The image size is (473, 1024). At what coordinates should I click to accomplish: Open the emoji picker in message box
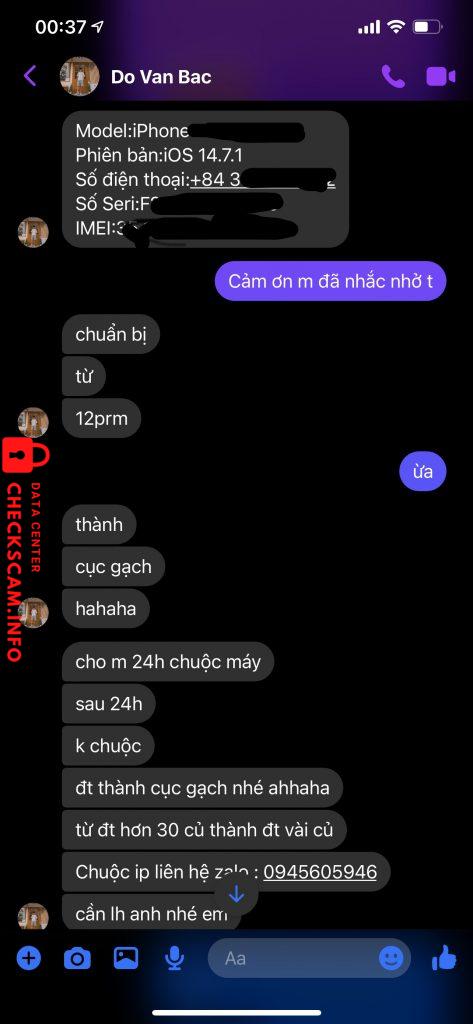tap(391, 958)
